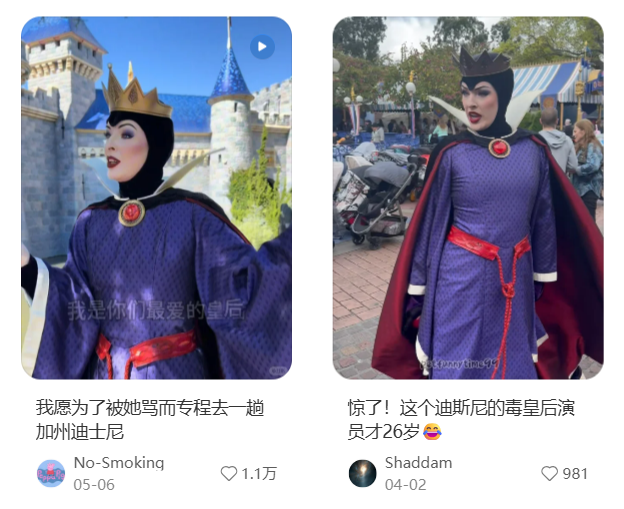
Task: Open Shaddam's profile avatar
Action: click(x=362, y=473)
